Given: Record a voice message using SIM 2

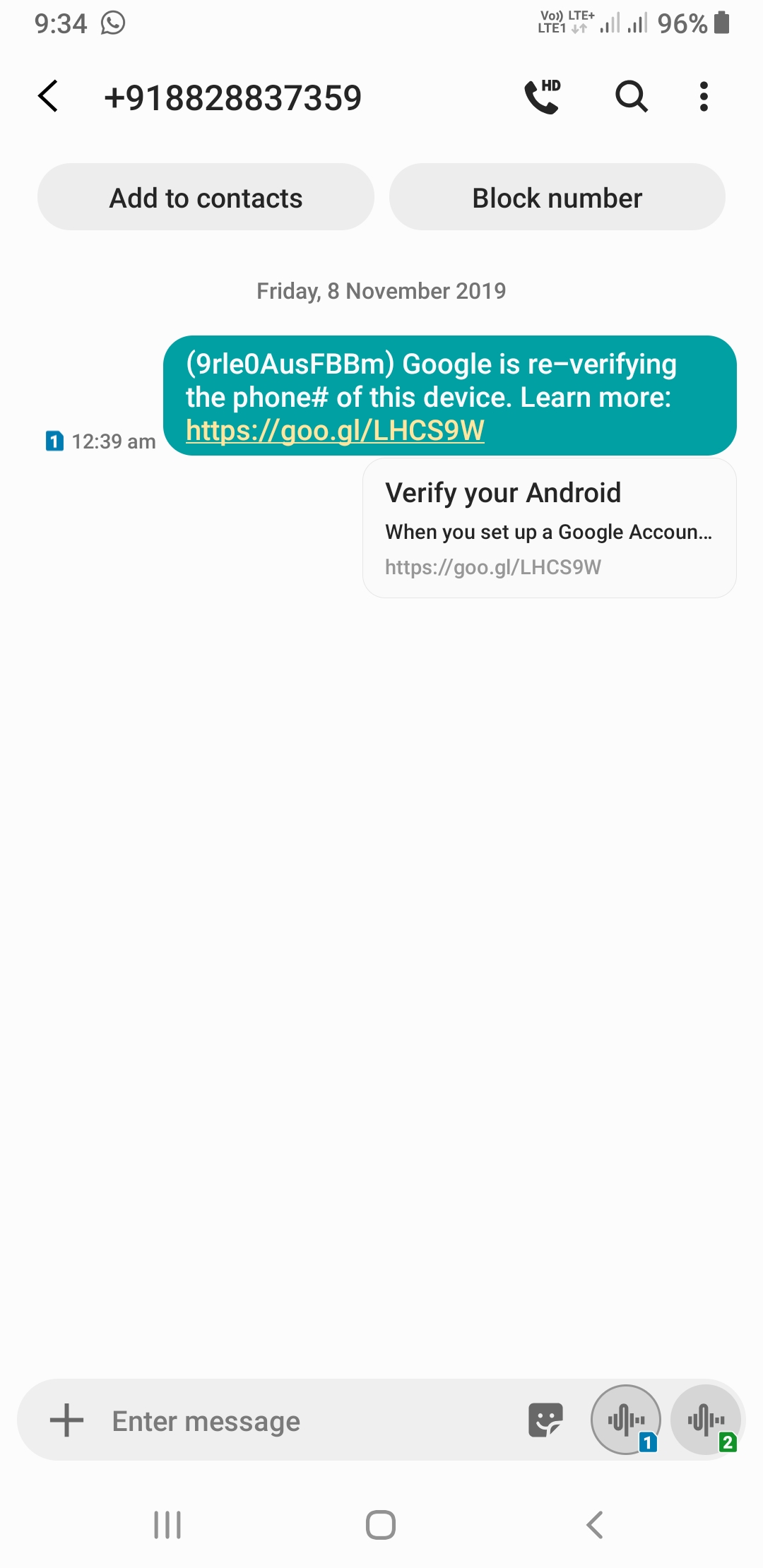Looking at the screenshot, I should (706, 1419).
